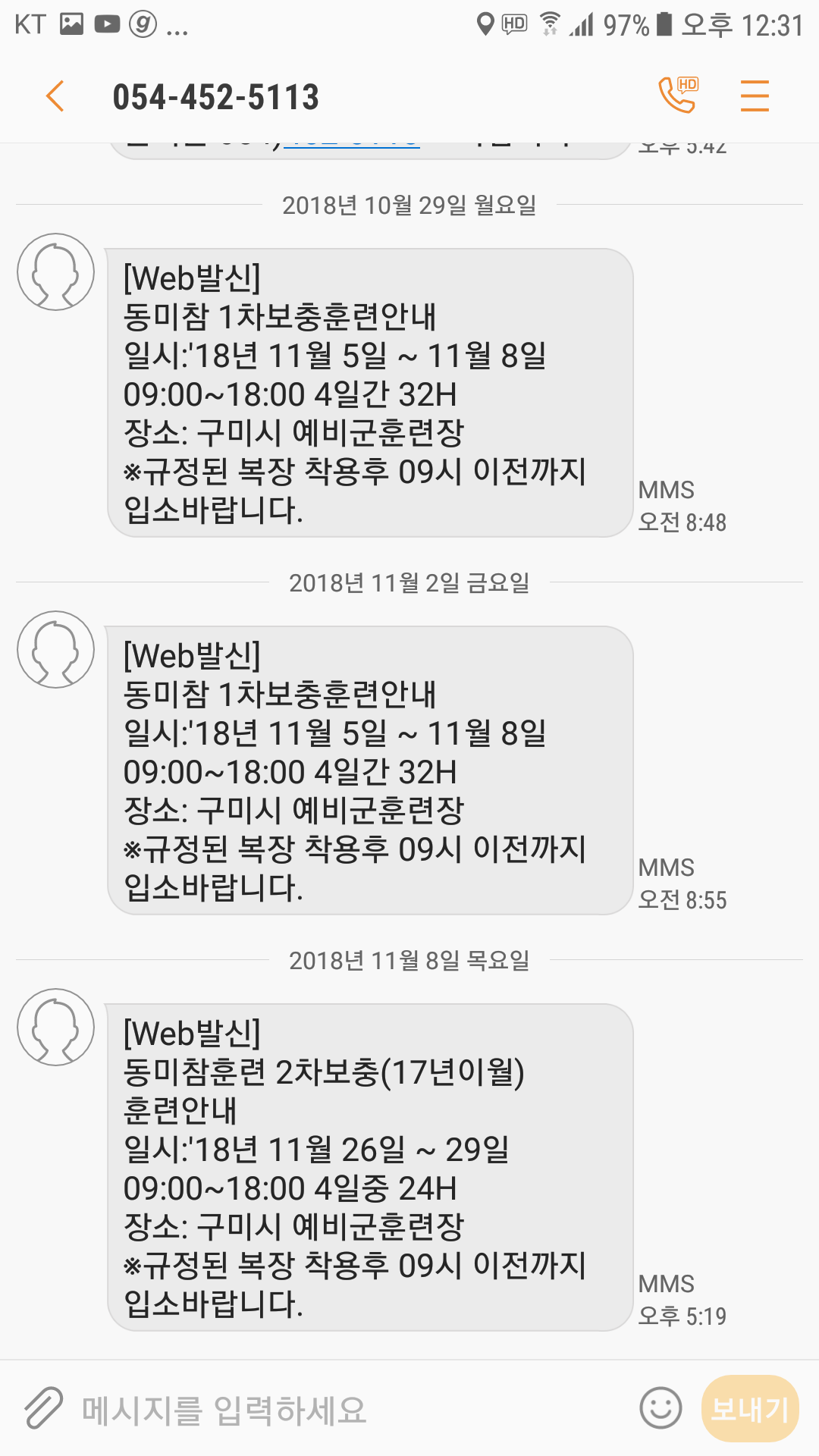Open sender avatar on November 2 message
The width and height of the screenshot is (819, 1456).
(56, 649)
